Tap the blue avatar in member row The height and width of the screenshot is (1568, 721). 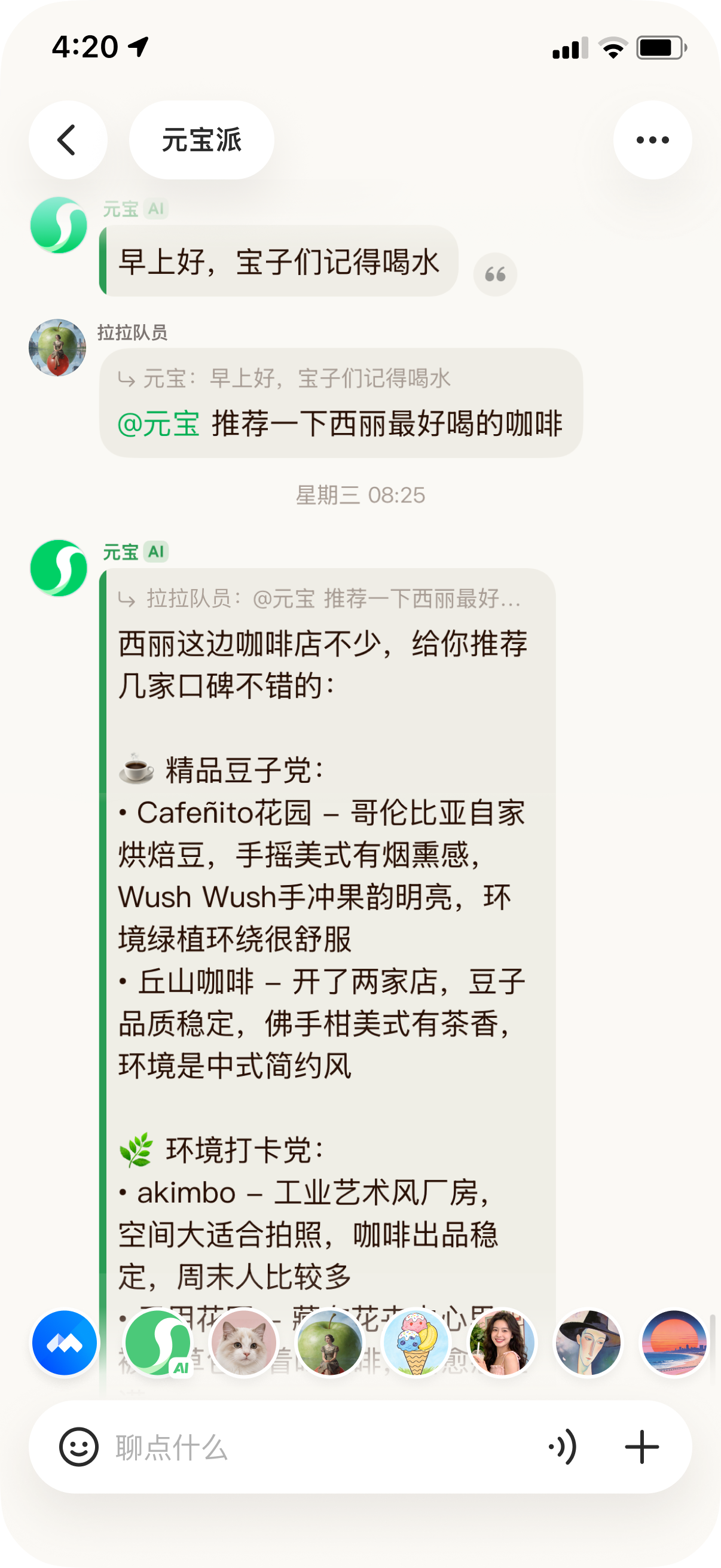(65, 1342)
